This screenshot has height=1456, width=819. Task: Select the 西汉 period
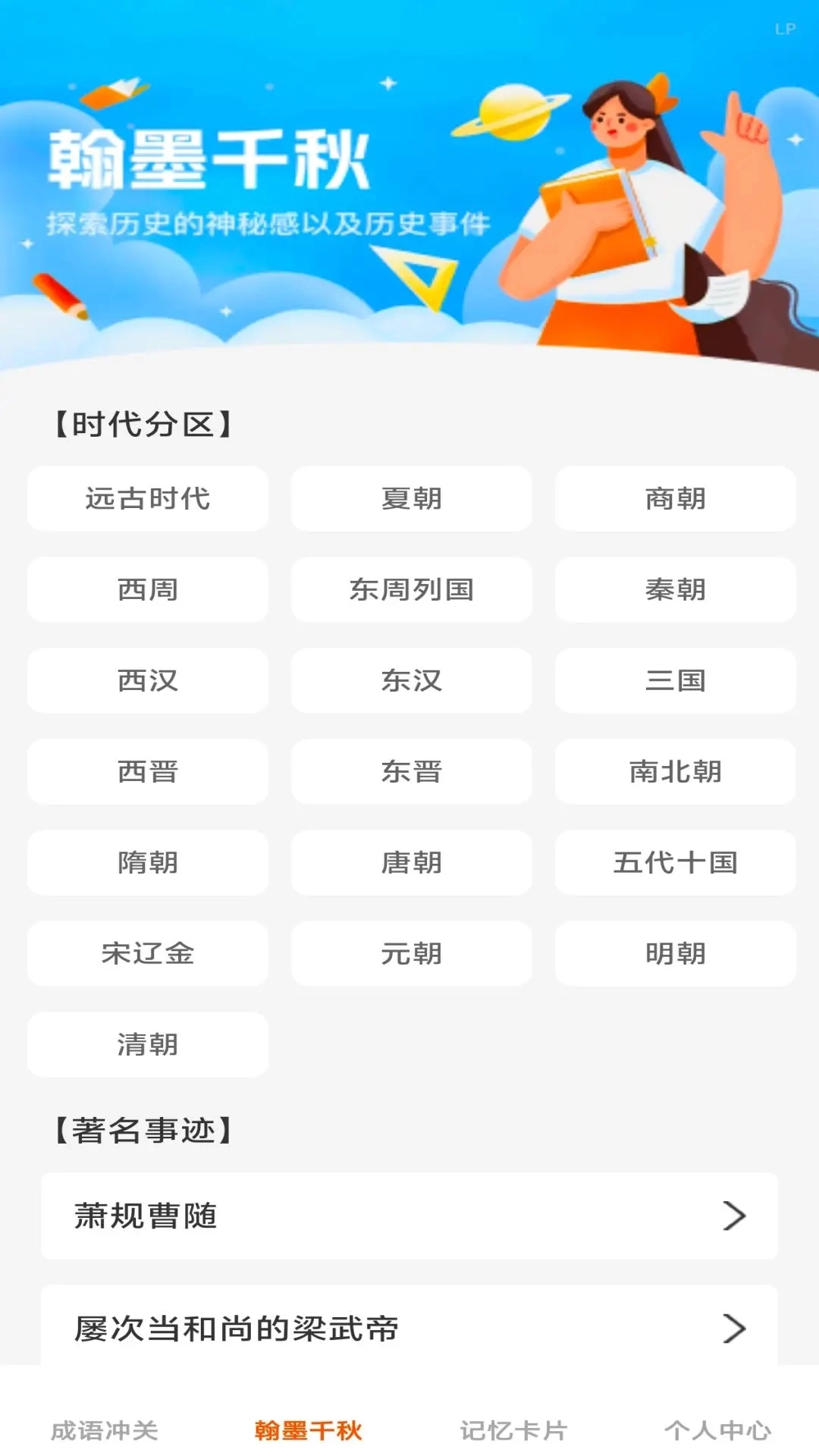click(x=147, y=680)
